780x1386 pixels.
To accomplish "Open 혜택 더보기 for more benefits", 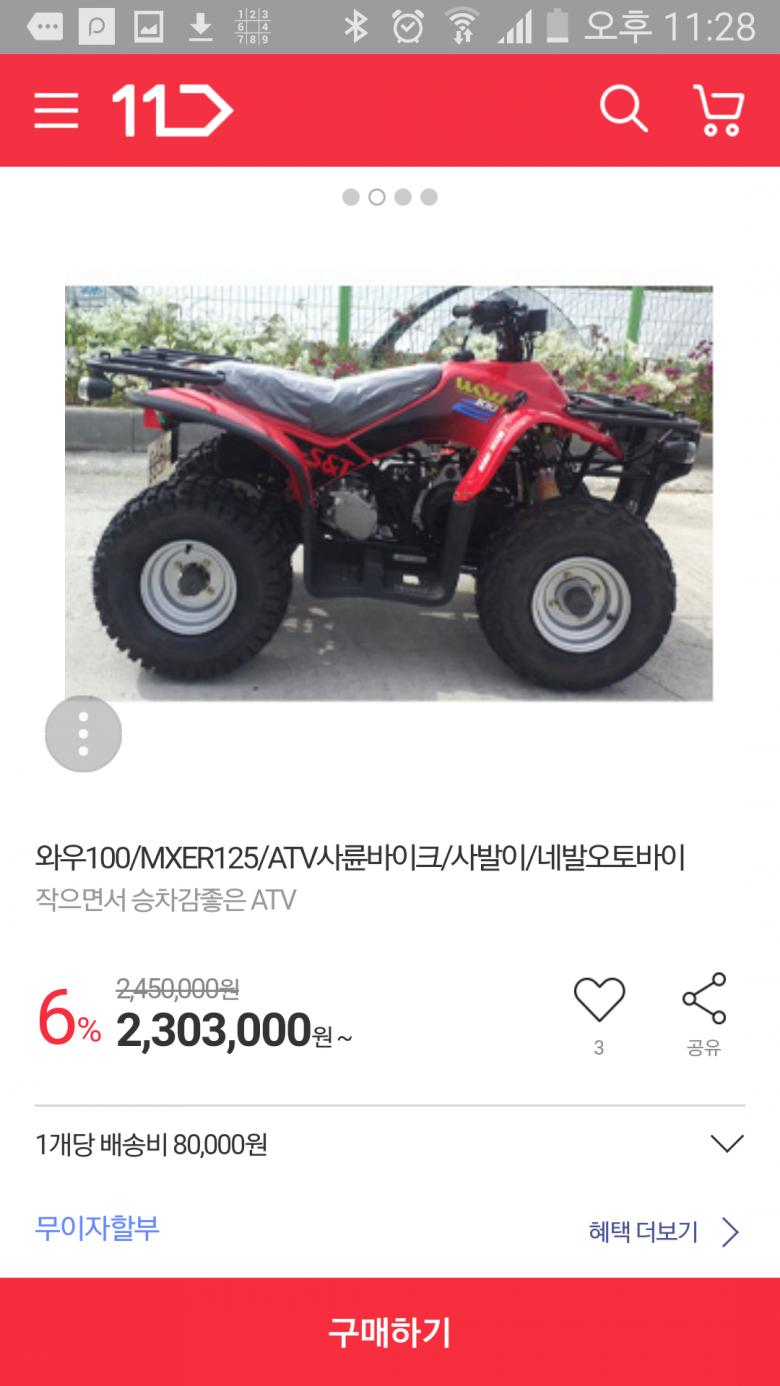I will pos(663,1231).
